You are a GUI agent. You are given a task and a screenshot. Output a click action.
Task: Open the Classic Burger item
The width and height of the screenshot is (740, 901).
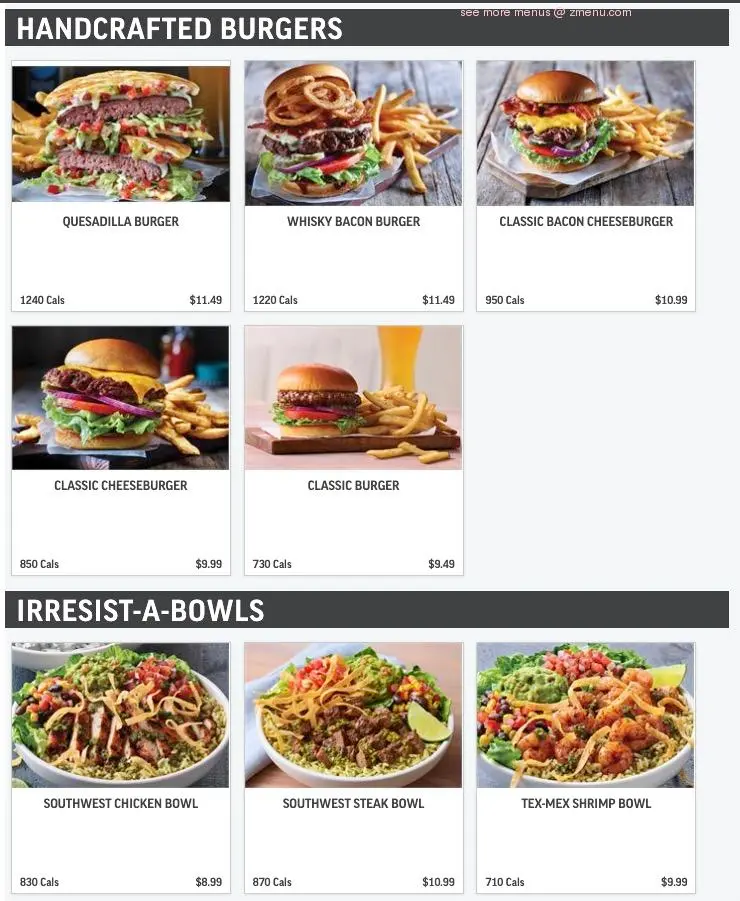point(353,450)
